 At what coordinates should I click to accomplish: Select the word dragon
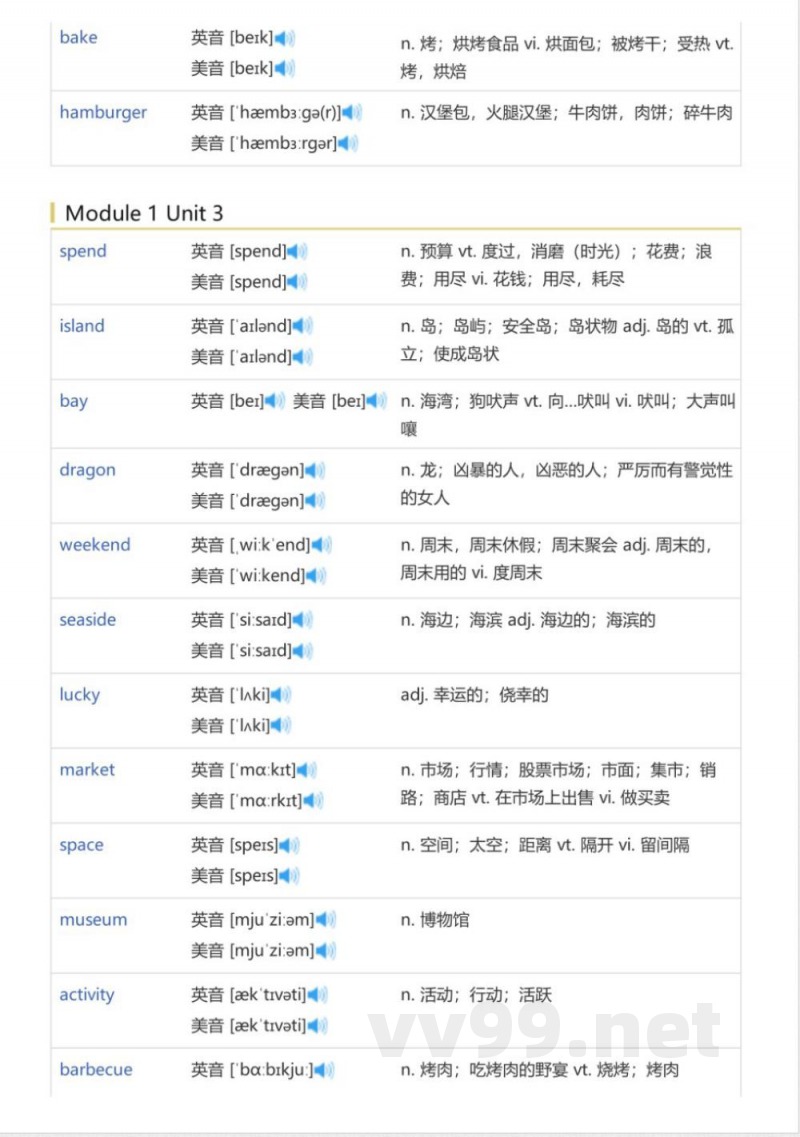coord(87,470)
